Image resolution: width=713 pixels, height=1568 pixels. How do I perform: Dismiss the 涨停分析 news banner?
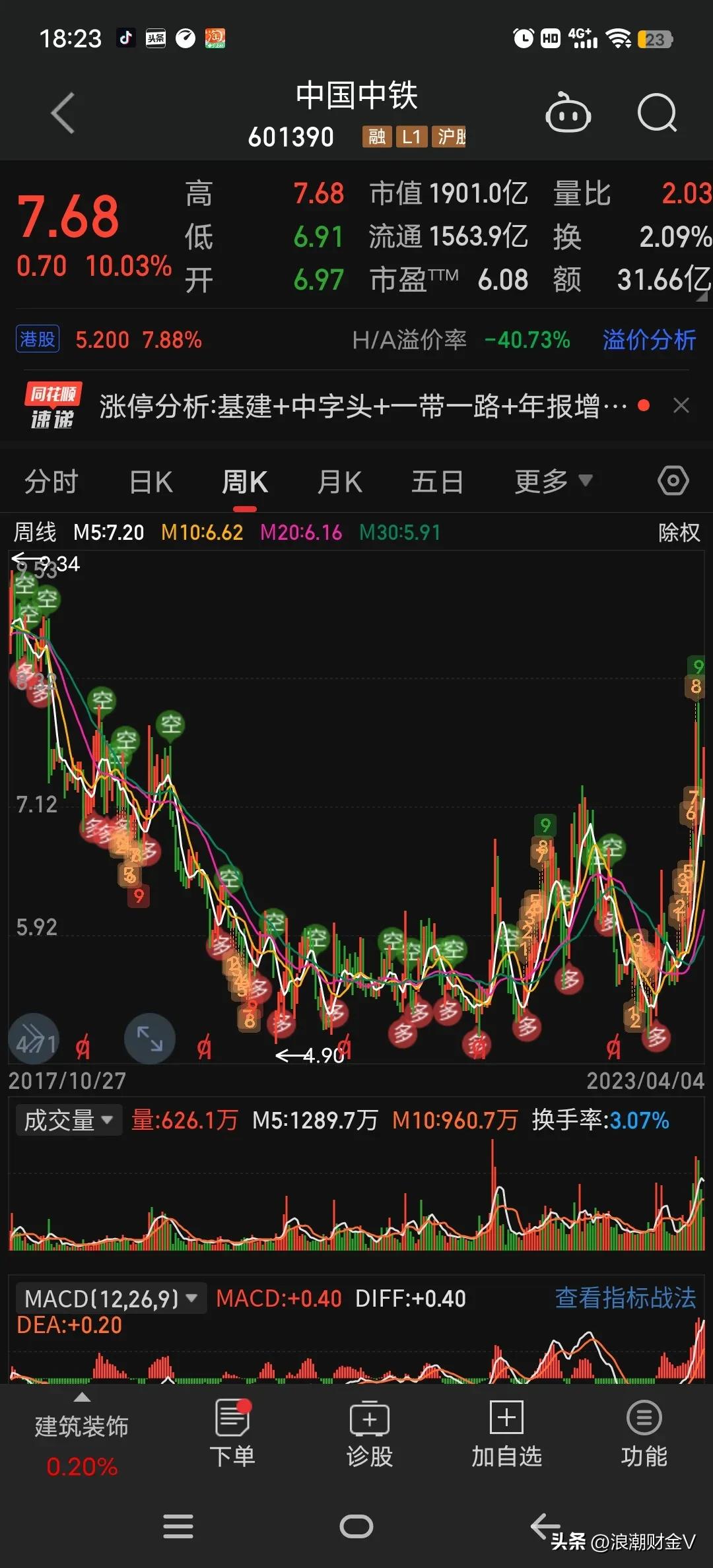pos(682,405)
